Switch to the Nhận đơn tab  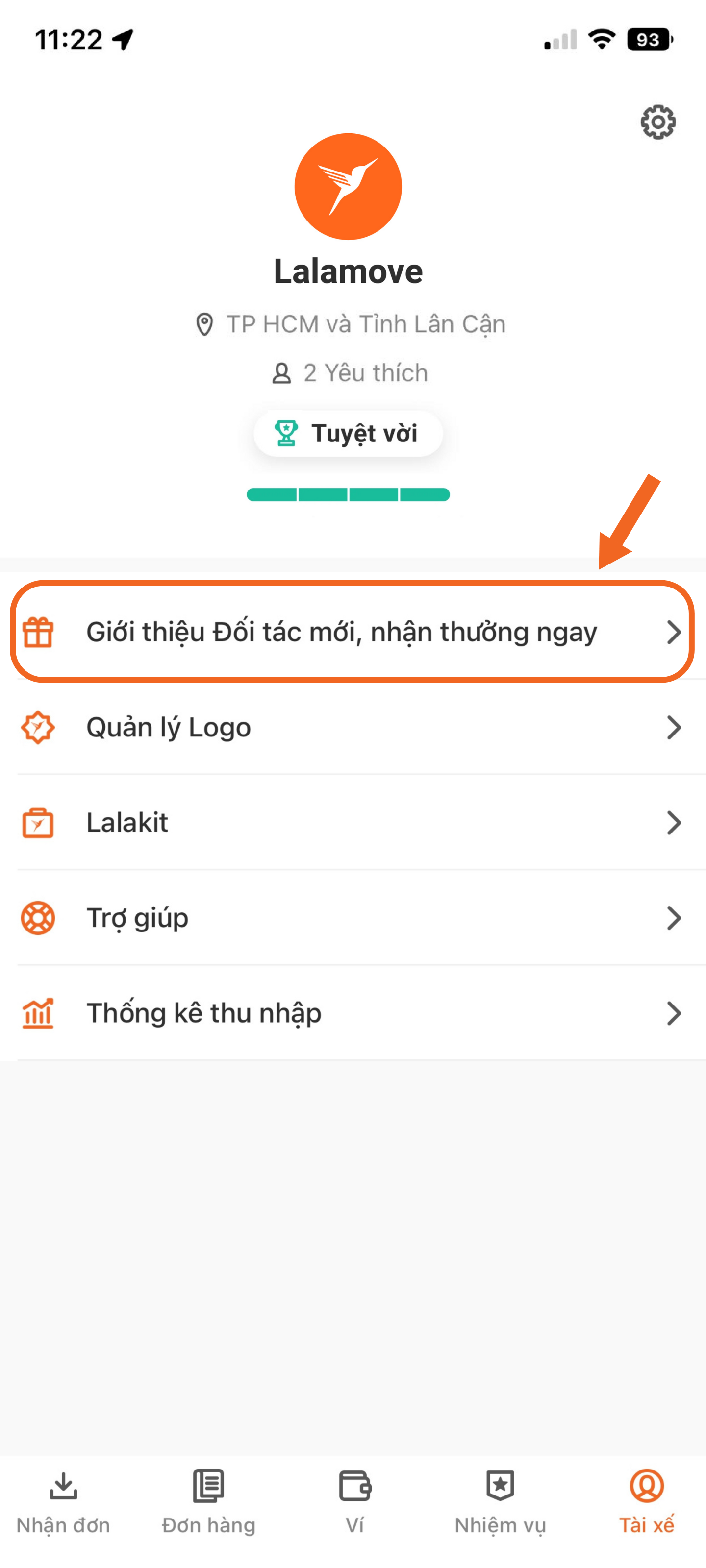(x=63, y=1501)
